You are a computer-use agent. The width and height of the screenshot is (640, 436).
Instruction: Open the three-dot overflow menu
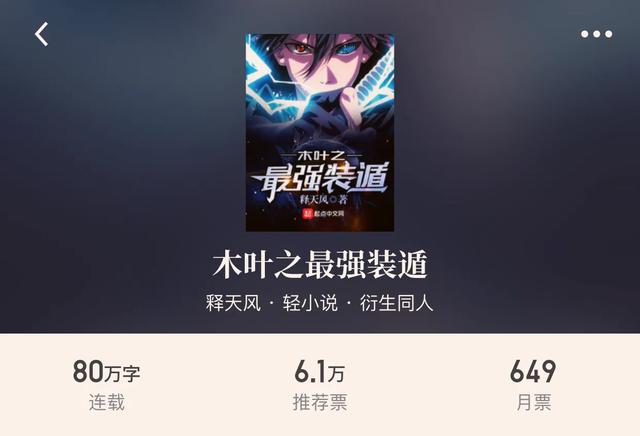(597, 34)
